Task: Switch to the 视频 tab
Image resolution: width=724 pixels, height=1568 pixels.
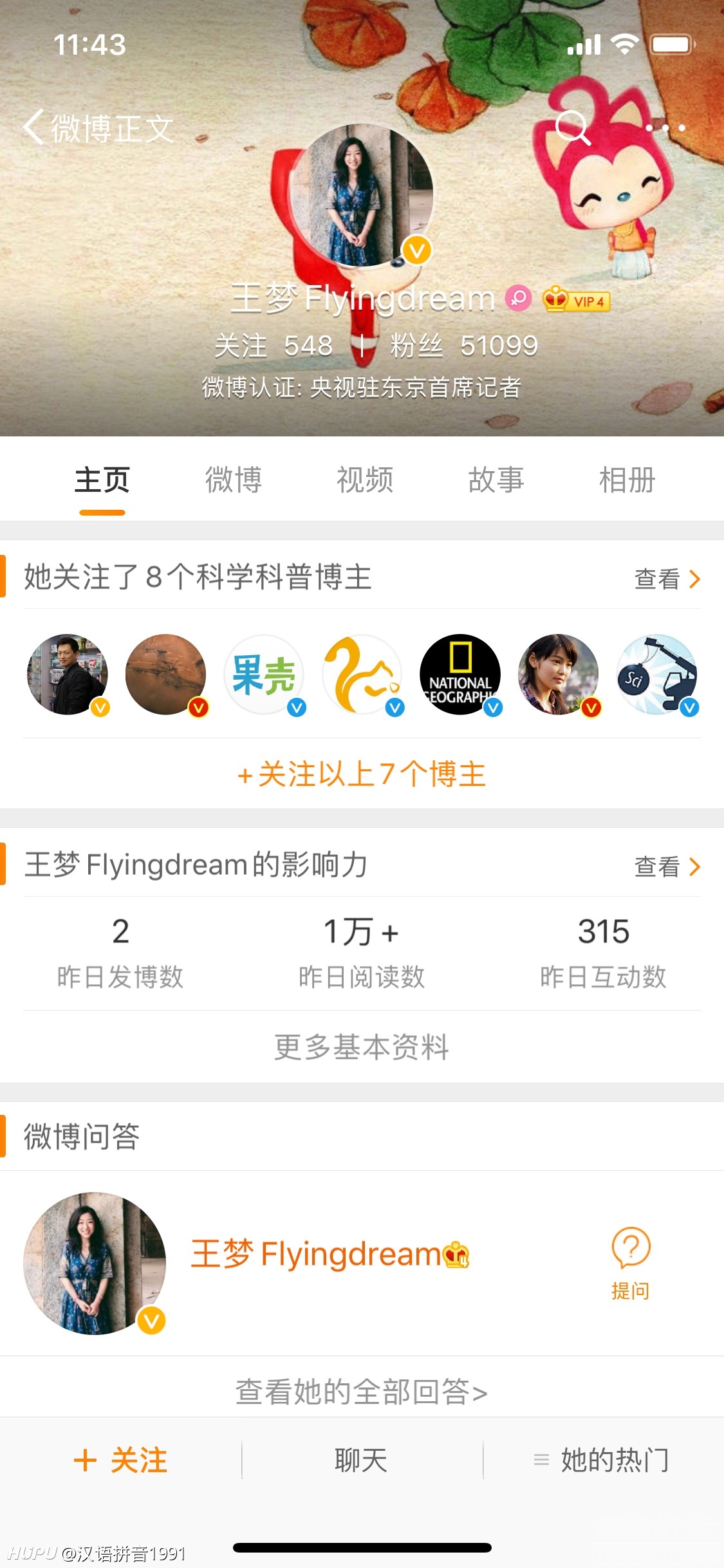Action: 364,480
